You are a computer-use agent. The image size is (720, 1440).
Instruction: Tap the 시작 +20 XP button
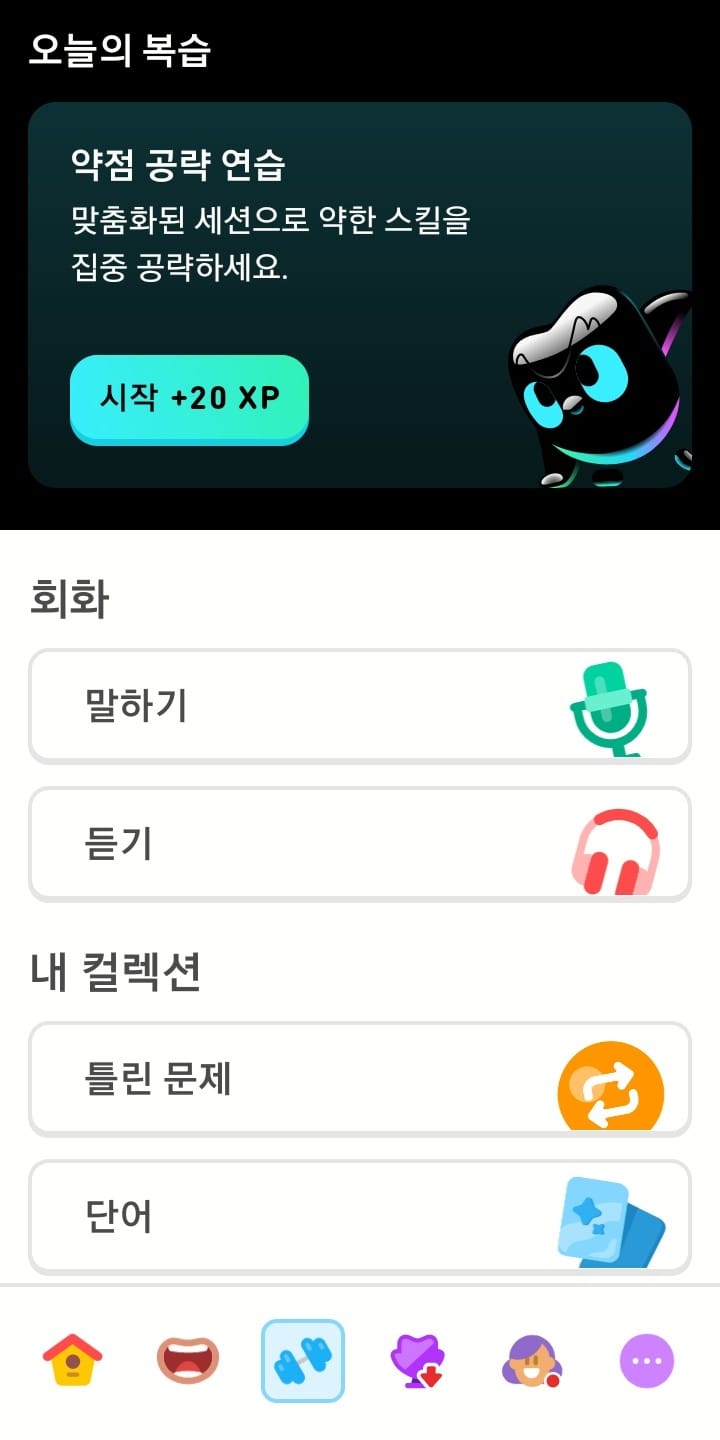190,398
